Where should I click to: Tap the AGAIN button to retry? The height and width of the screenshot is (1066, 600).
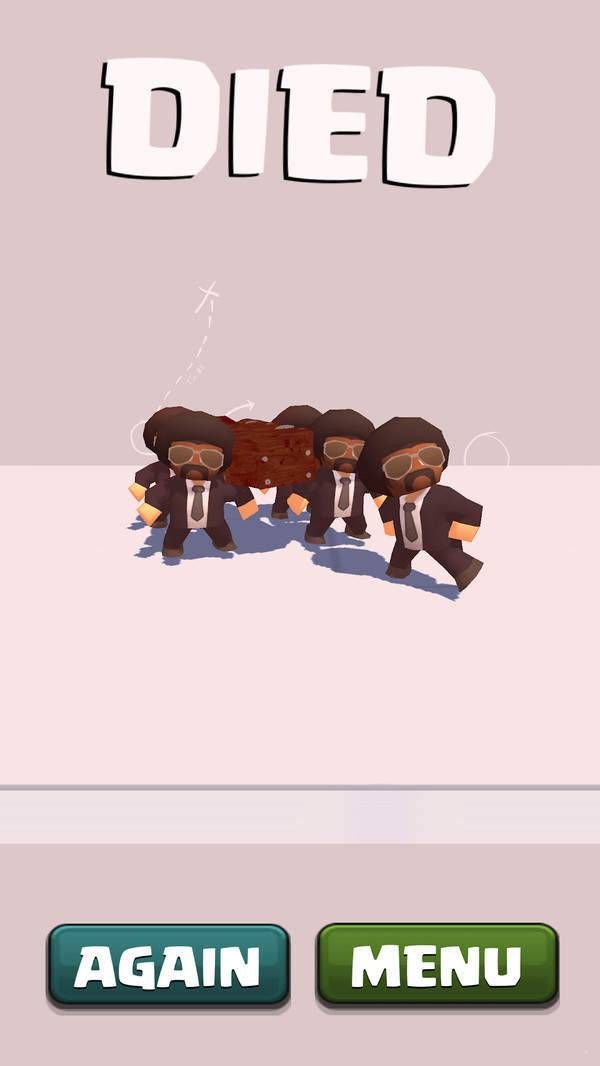(168, 965)
